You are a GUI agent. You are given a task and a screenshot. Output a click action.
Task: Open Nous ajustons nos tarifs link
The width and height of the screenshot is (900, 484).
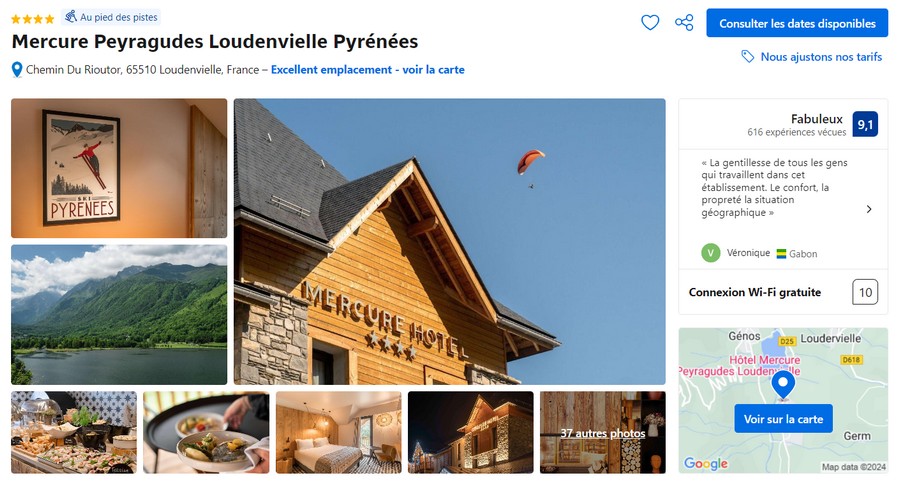coord(820,57)
